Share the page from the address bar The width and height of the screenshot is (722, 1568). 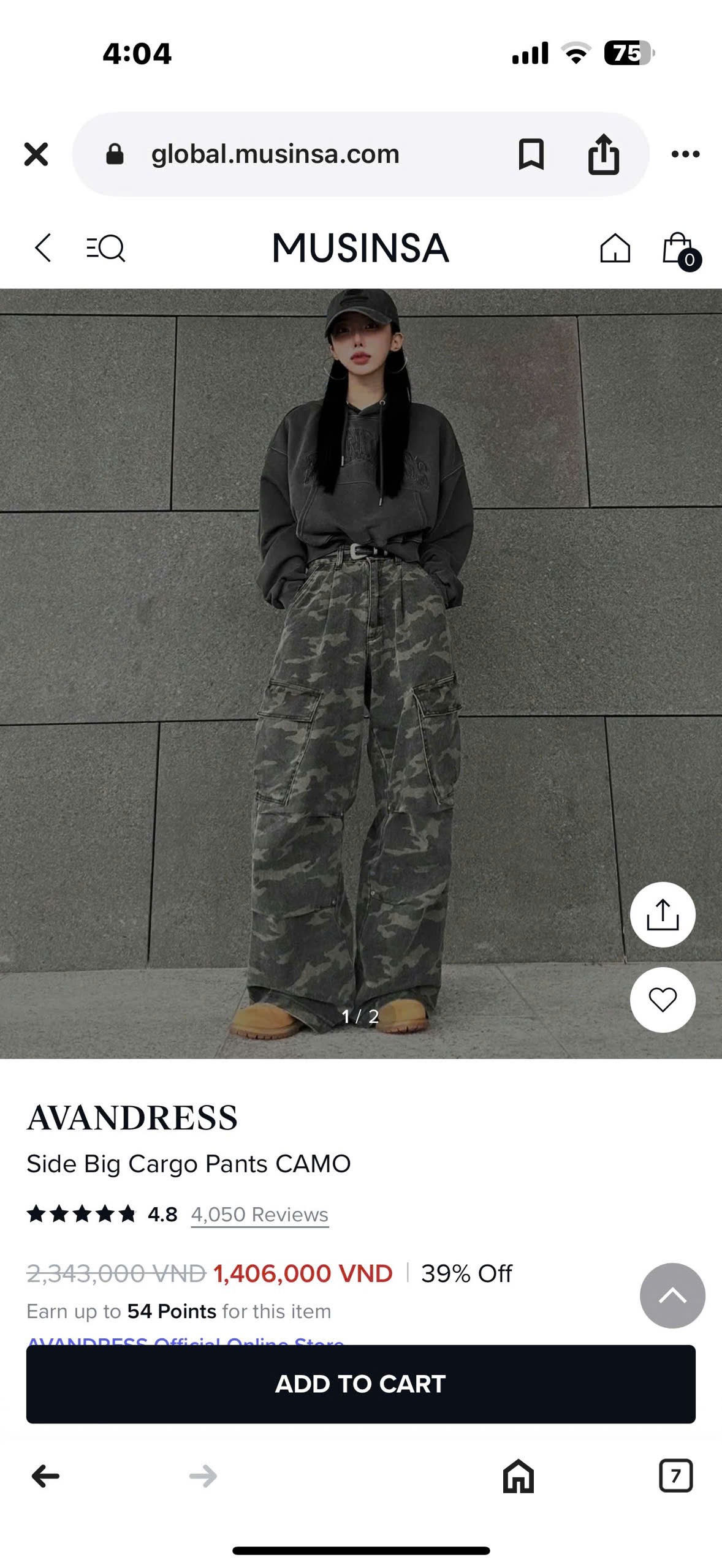[603, 154]
